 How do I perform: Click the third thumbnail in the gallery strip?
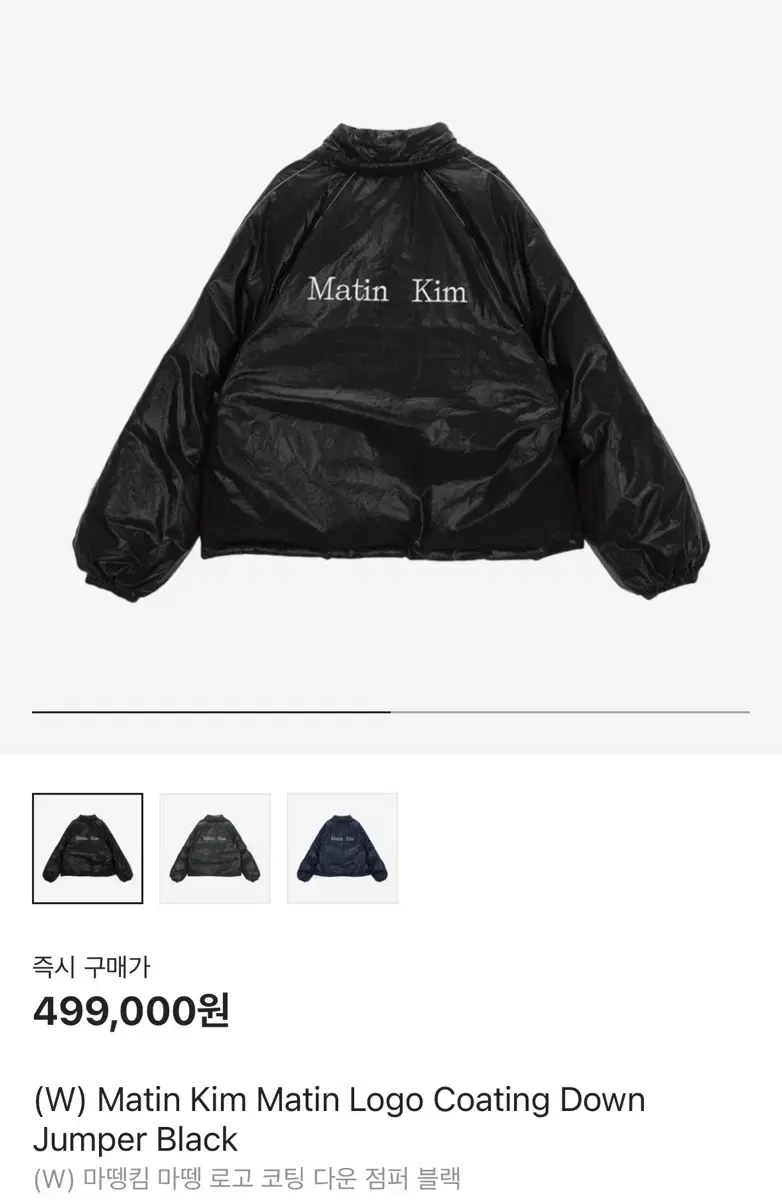(342, 848)
